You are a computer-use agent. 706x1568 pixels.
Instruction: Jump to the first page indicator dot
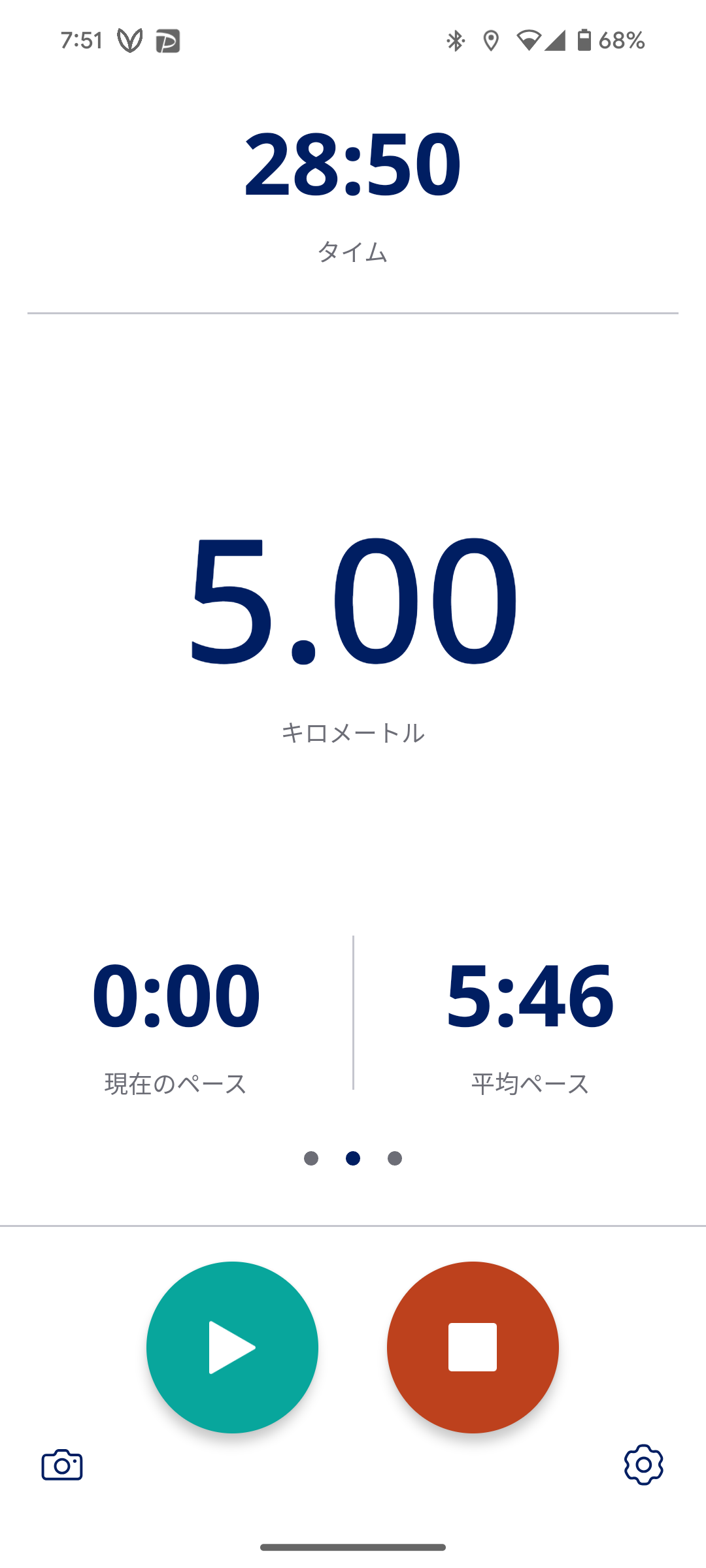(311, 1158)
